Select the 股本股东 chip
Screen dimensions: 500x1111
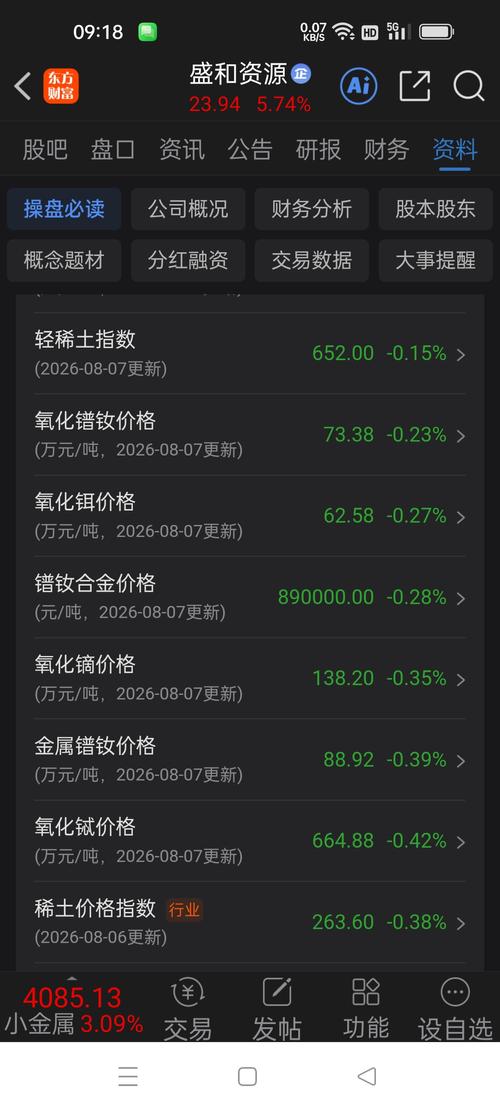coord(436,209)
